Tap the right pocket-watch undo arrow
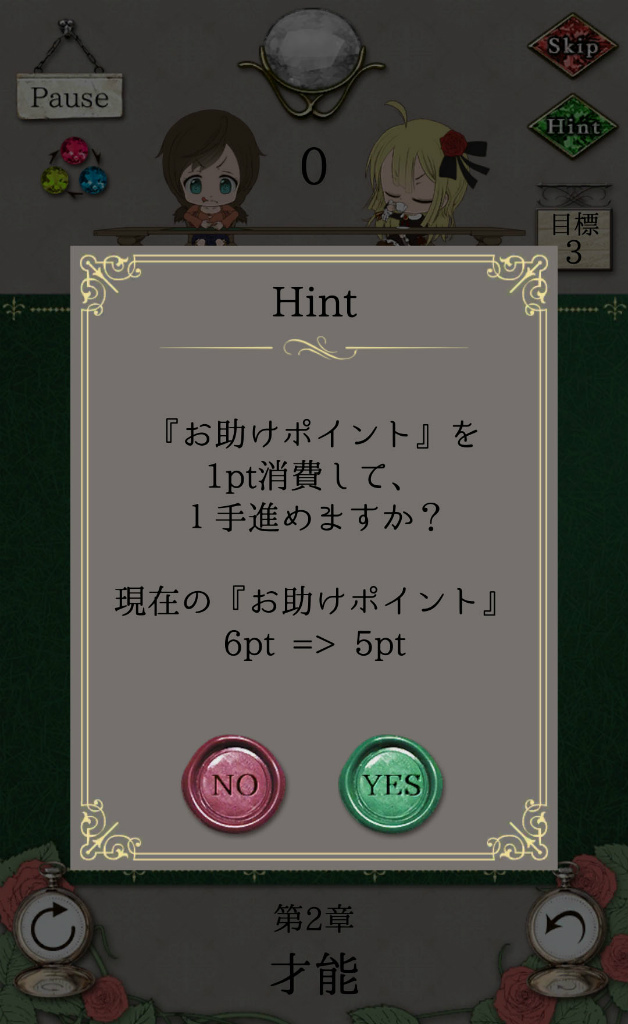 click(566, 931)
